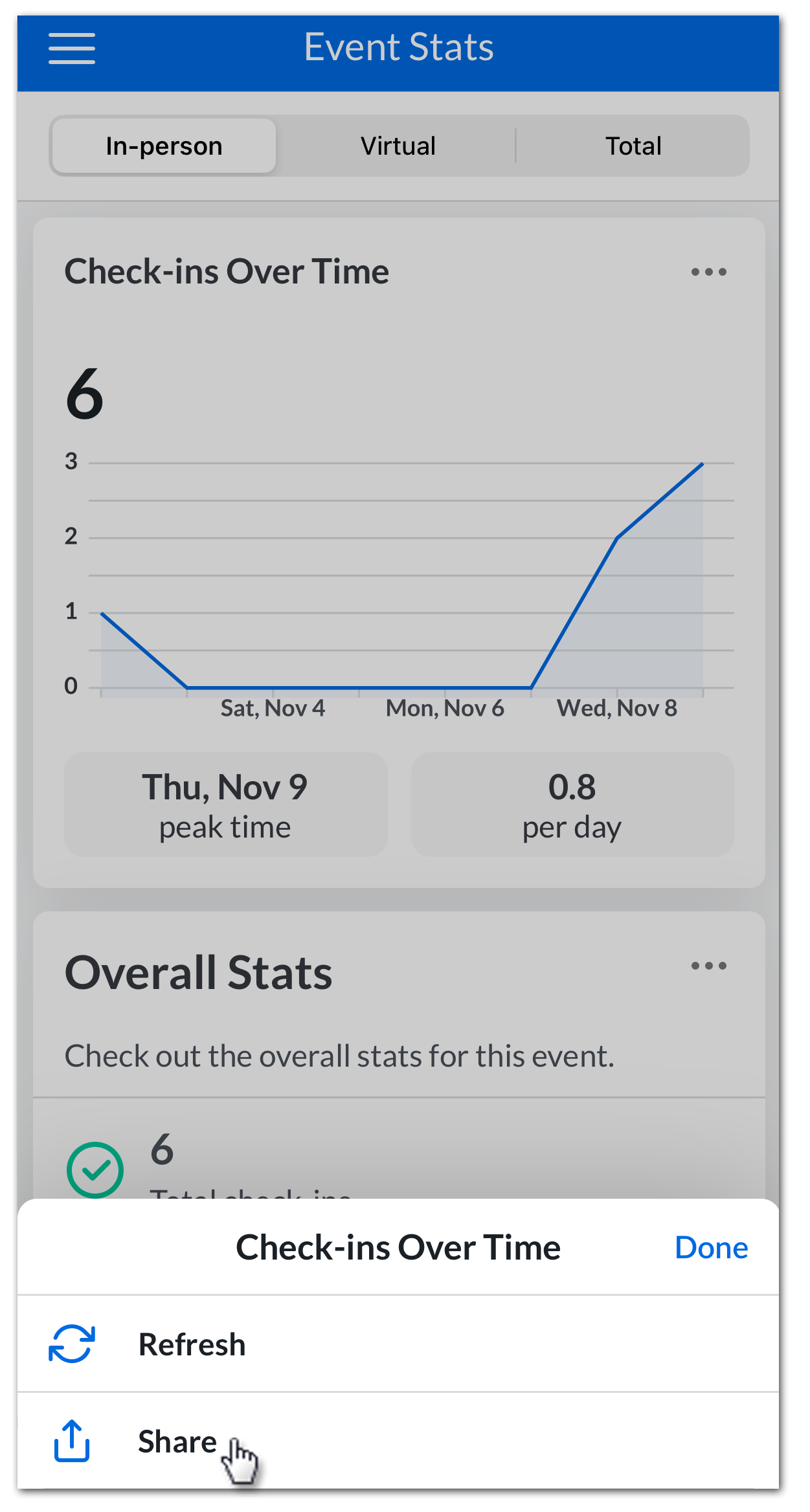Open the hamburger navigation menu
This screenshot has height=1512, width=810.
click(71, 49)
